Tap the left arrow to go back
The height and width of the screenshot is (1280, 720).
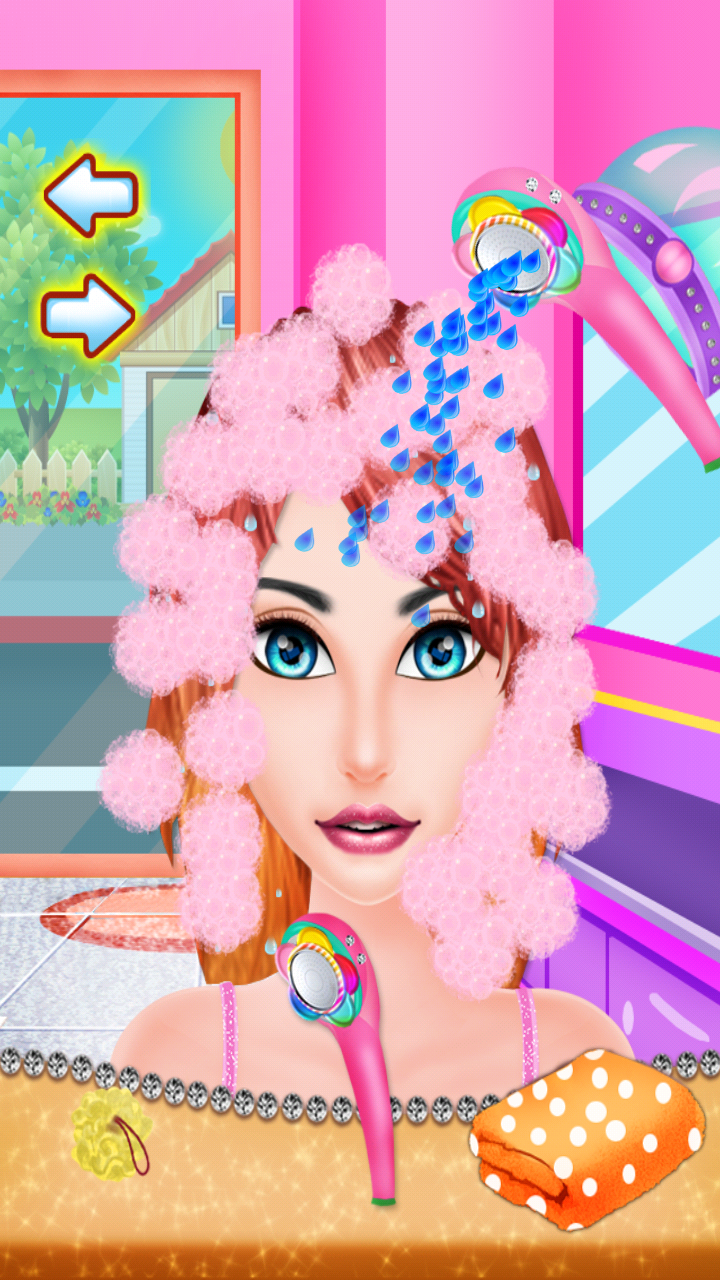(91, 194)
